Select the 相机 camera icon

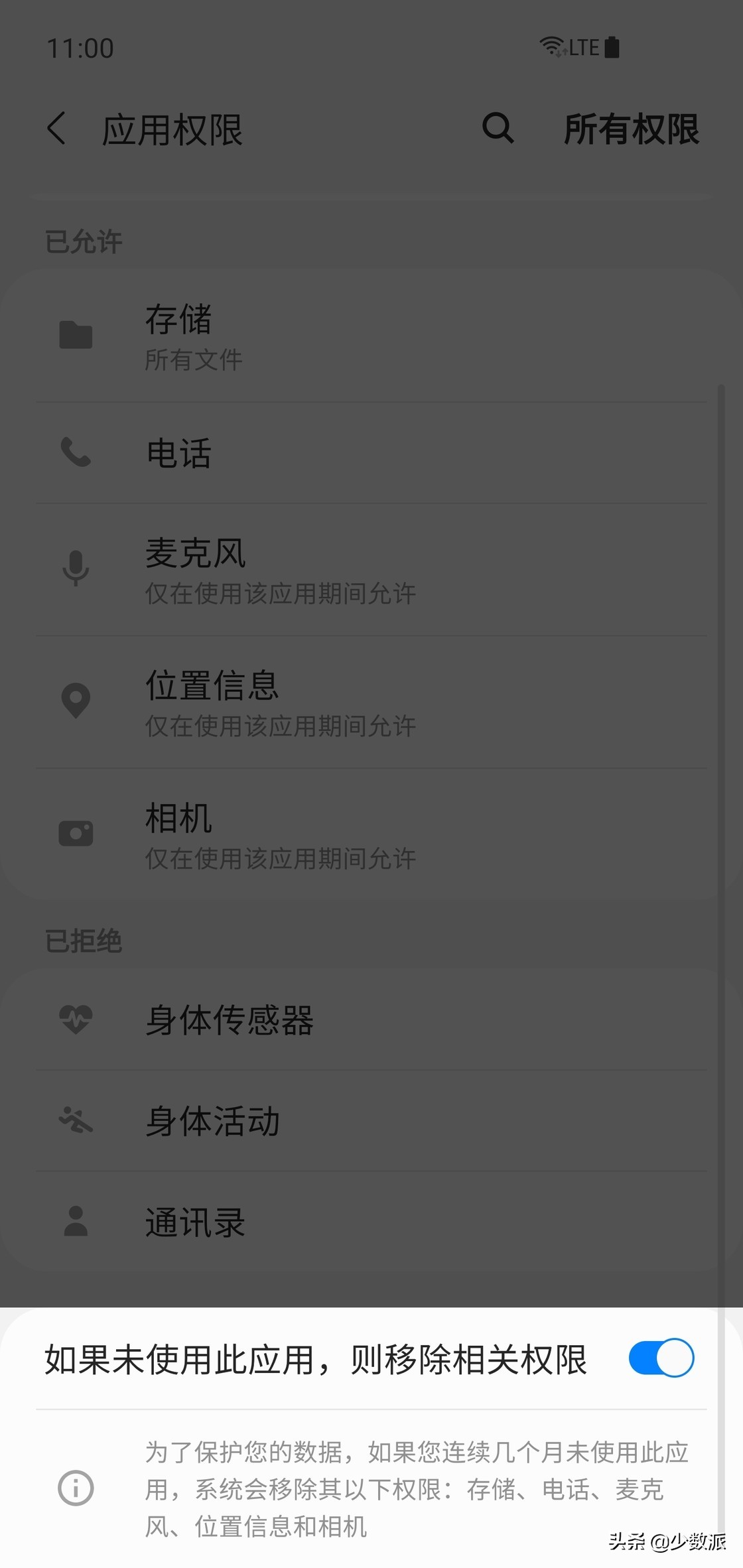(75, 833)
